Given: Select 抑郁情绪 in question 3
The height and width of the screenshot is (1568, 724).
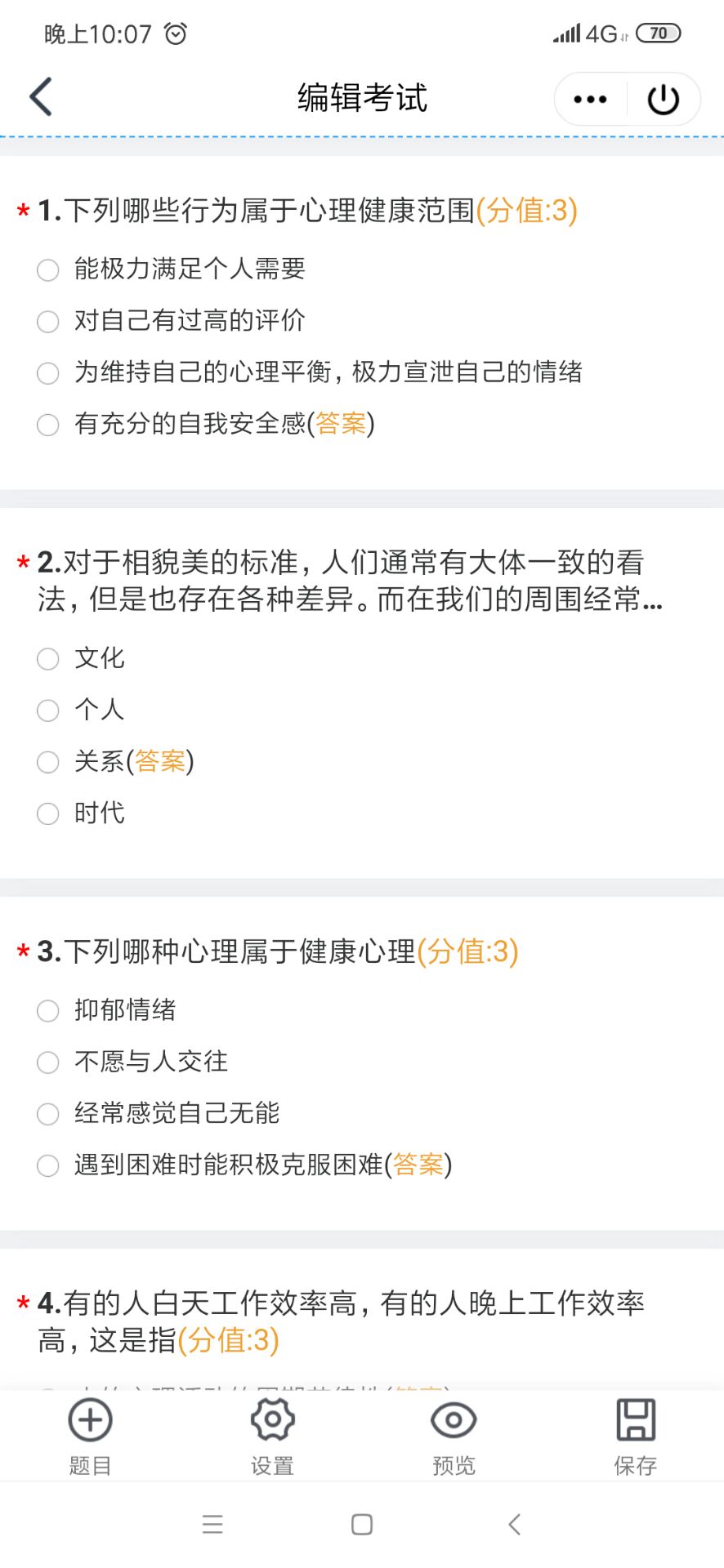Looking at the screenshot, I should [48, 1010].
